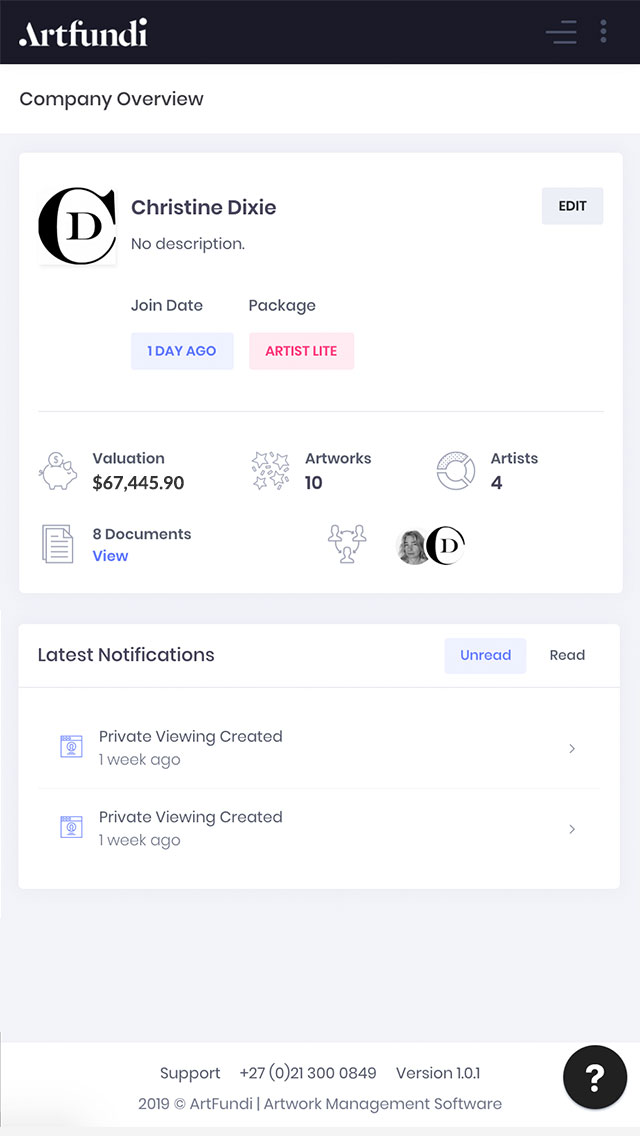The image size is (640, 1136).
Task: Tap the Artfundi logo in header
Action: (83, 33)
